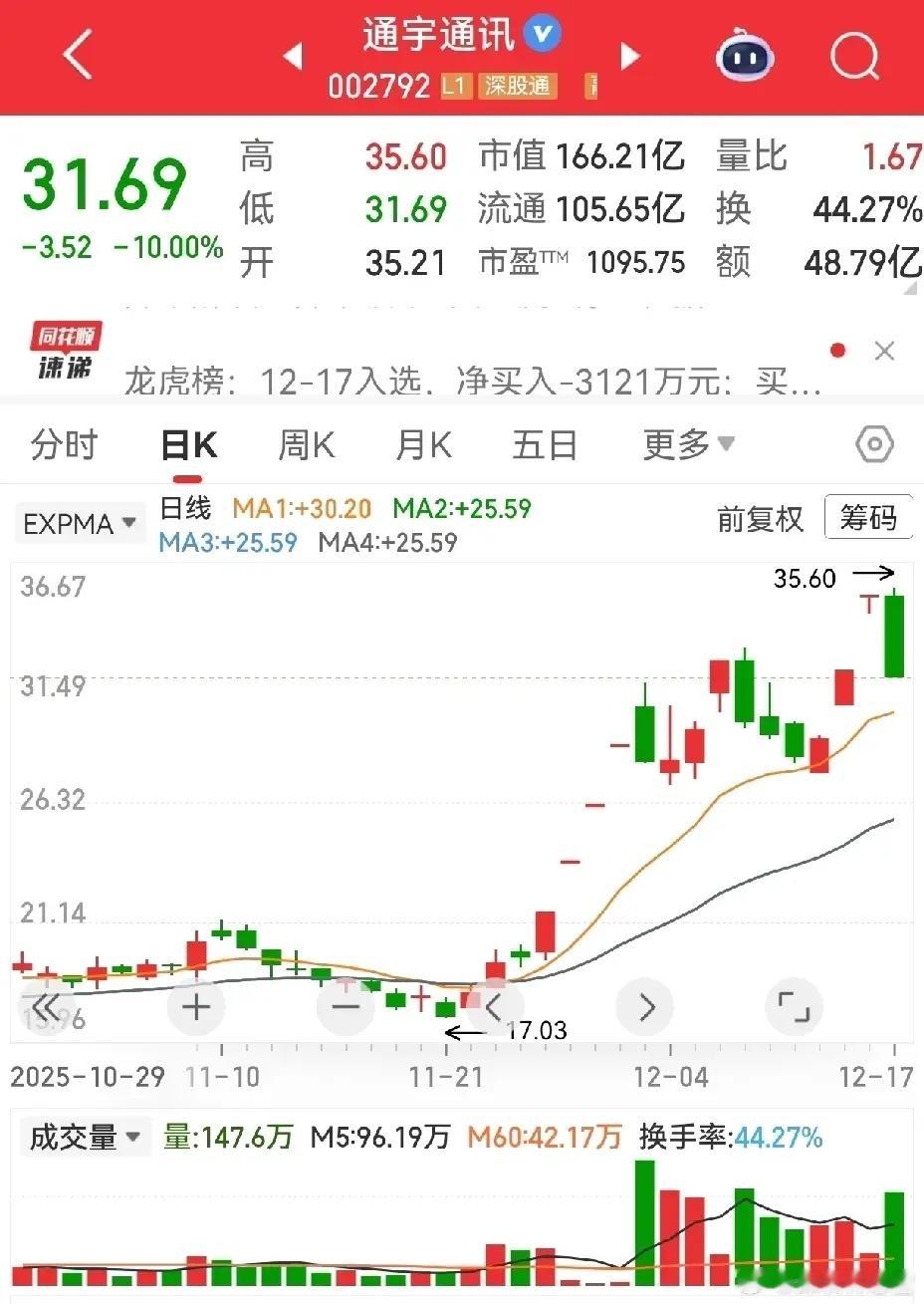Screen dimensions: 924x1304
Task: Dismiss the 龙虎榜 news banner
Action: click(x=884, y=351)
